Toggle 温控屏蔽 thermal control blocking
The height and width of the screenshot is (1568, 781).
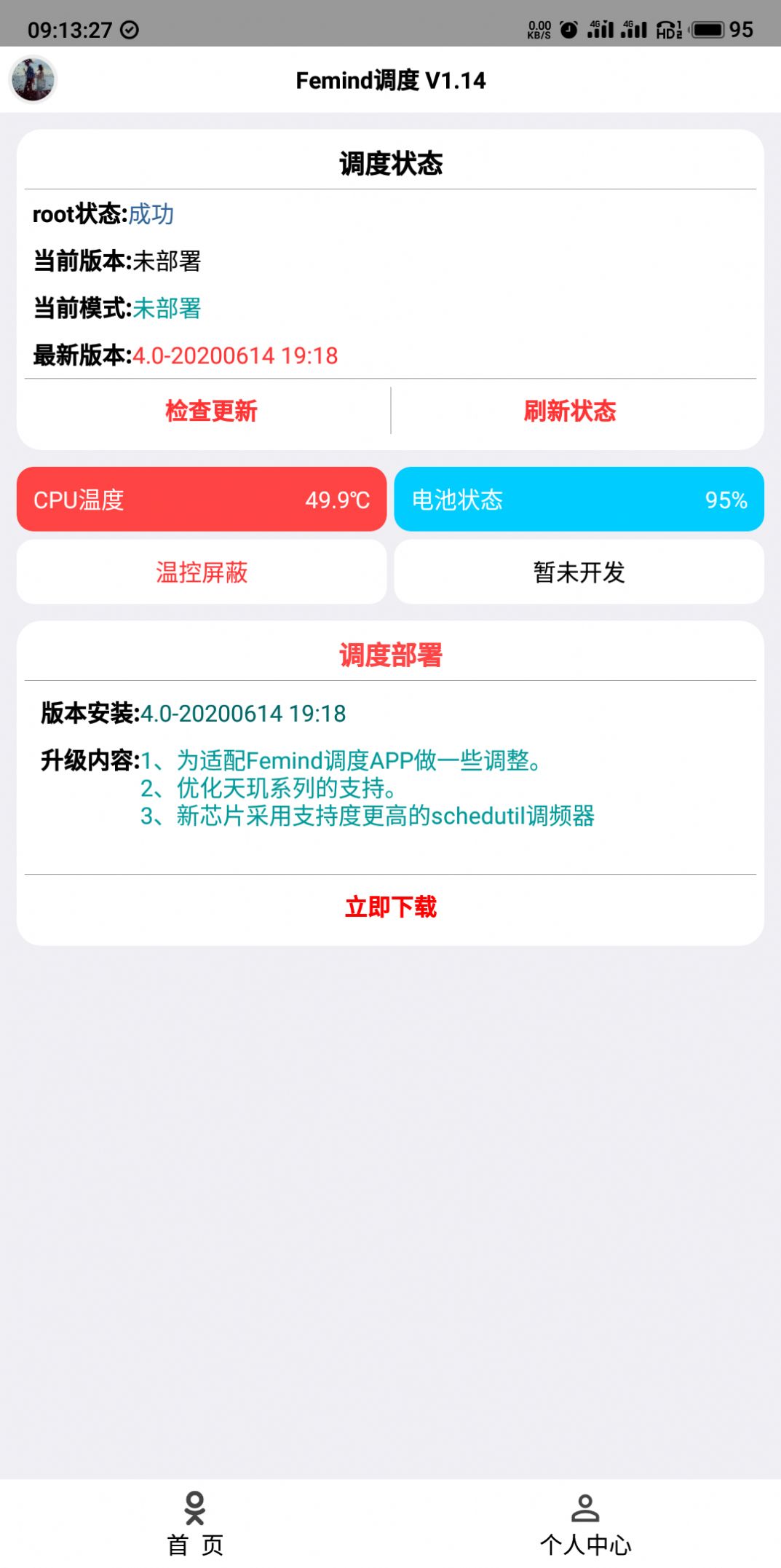(x=201, y=573)
